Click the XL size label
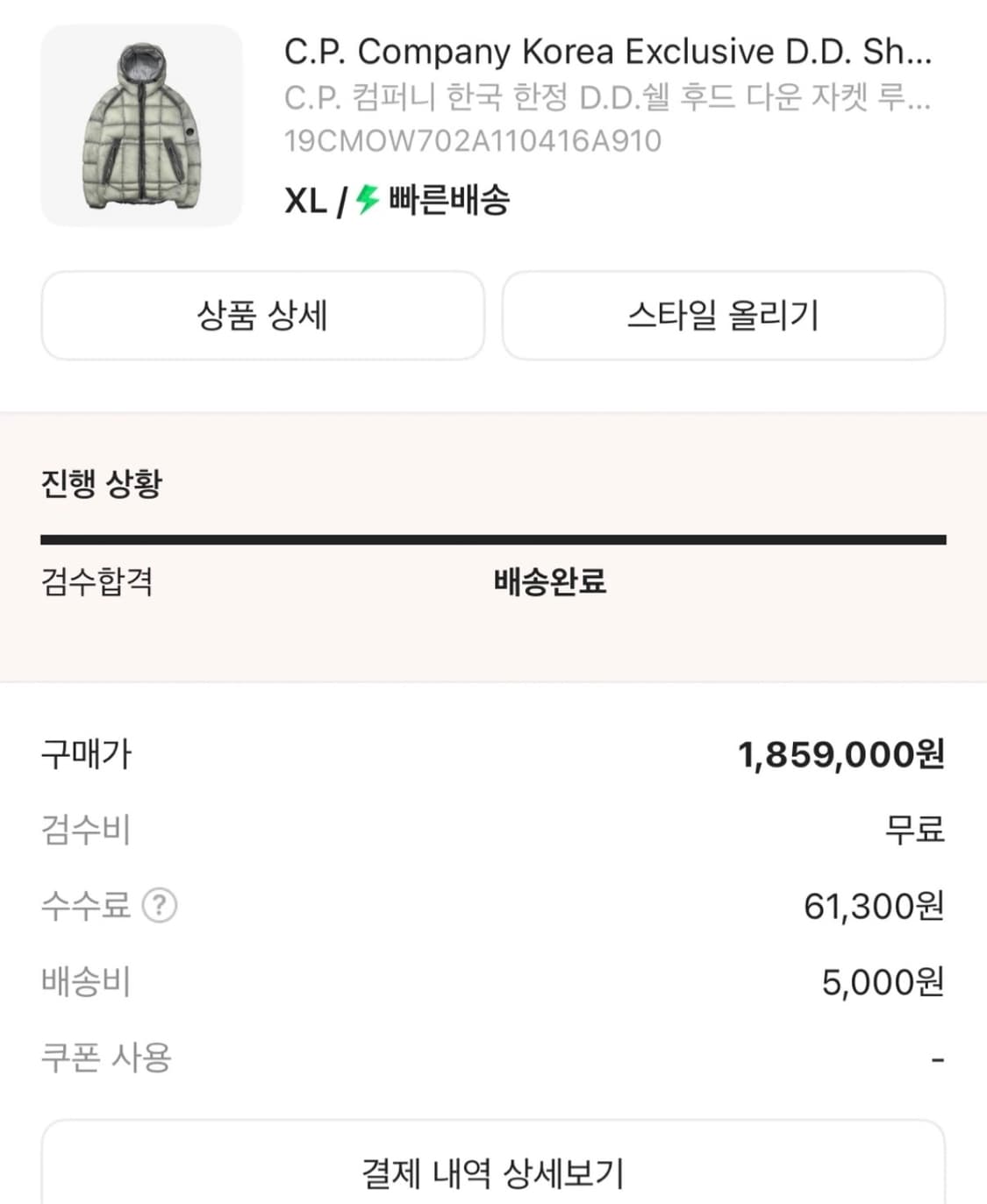987x1204 pixels. point(304,202)
